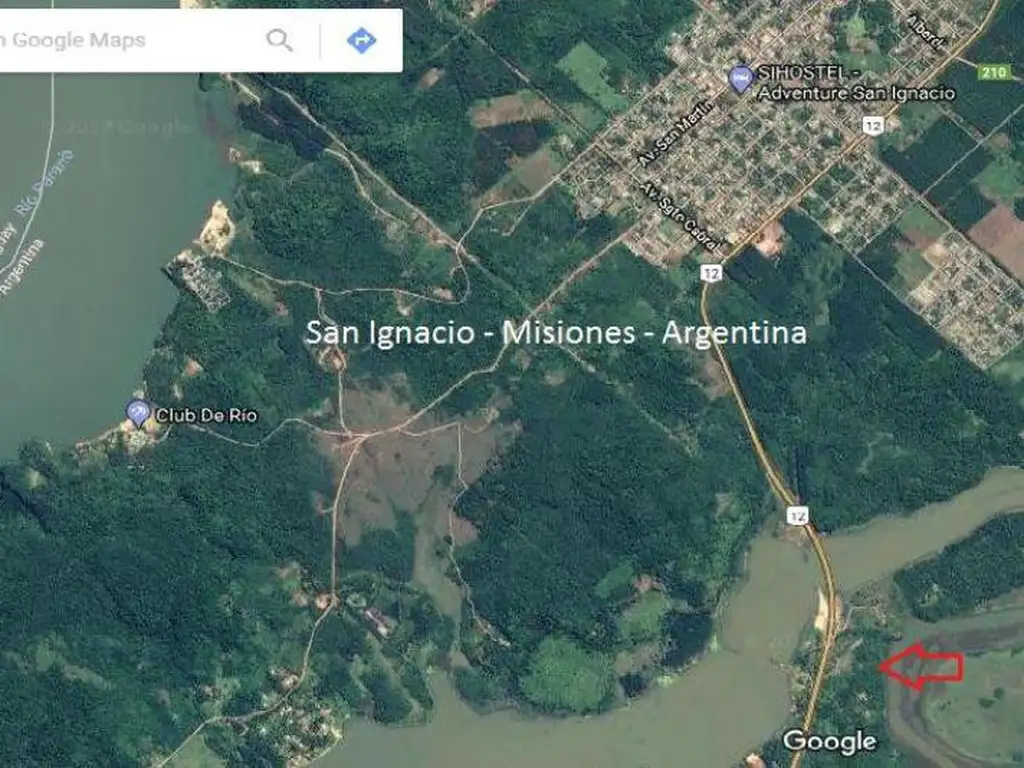Tap the Google Maps search box
The width and height of the screenshot is (1024, 768).
point(120,41)
